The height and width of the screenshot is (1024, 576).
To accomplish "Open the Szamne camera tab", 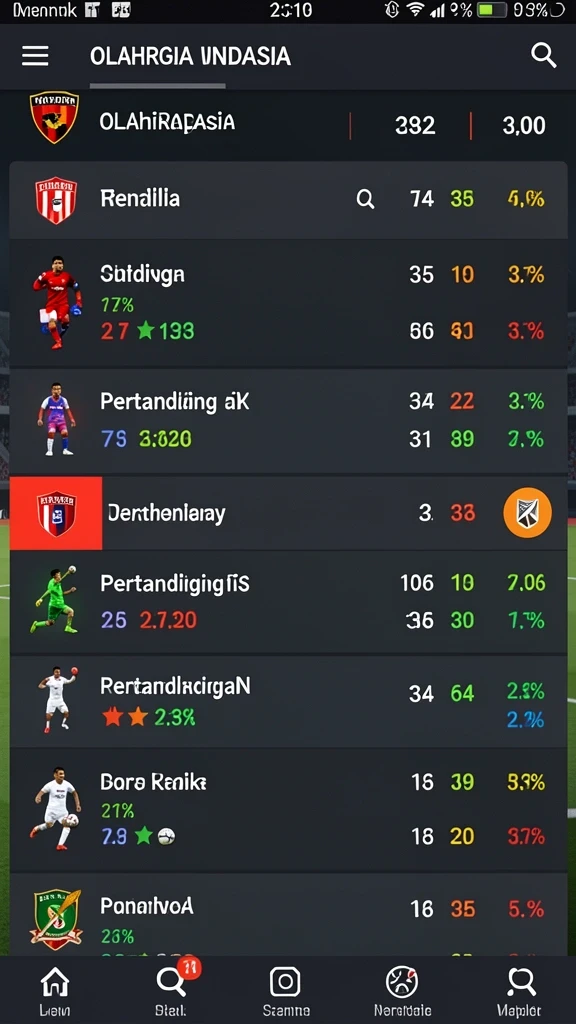I will pyautogui.click(x=285, y=991).
